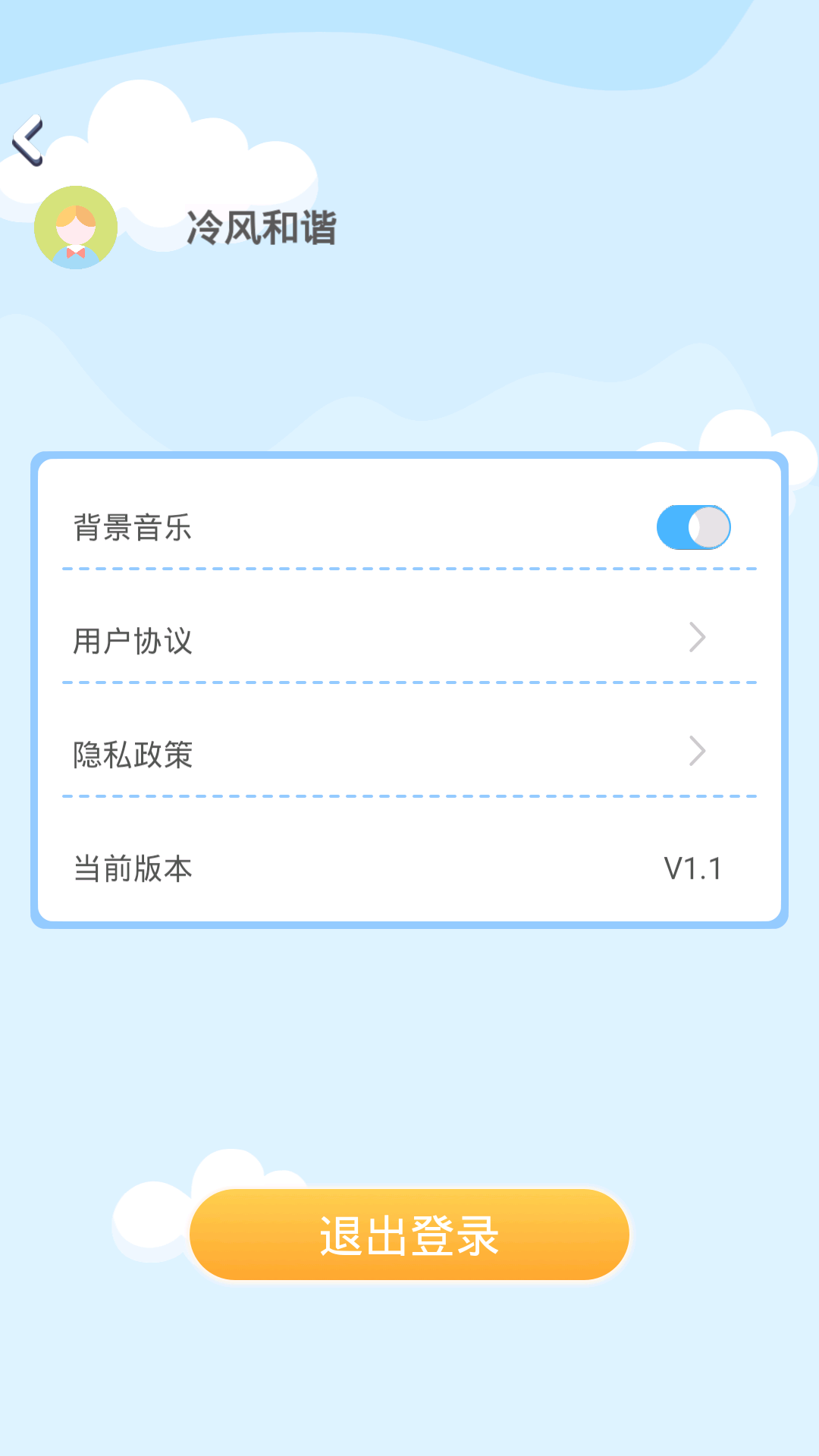Click inside the settings card panel
819x1456 pixels.
pyautogui.click(x=409, y=690)
